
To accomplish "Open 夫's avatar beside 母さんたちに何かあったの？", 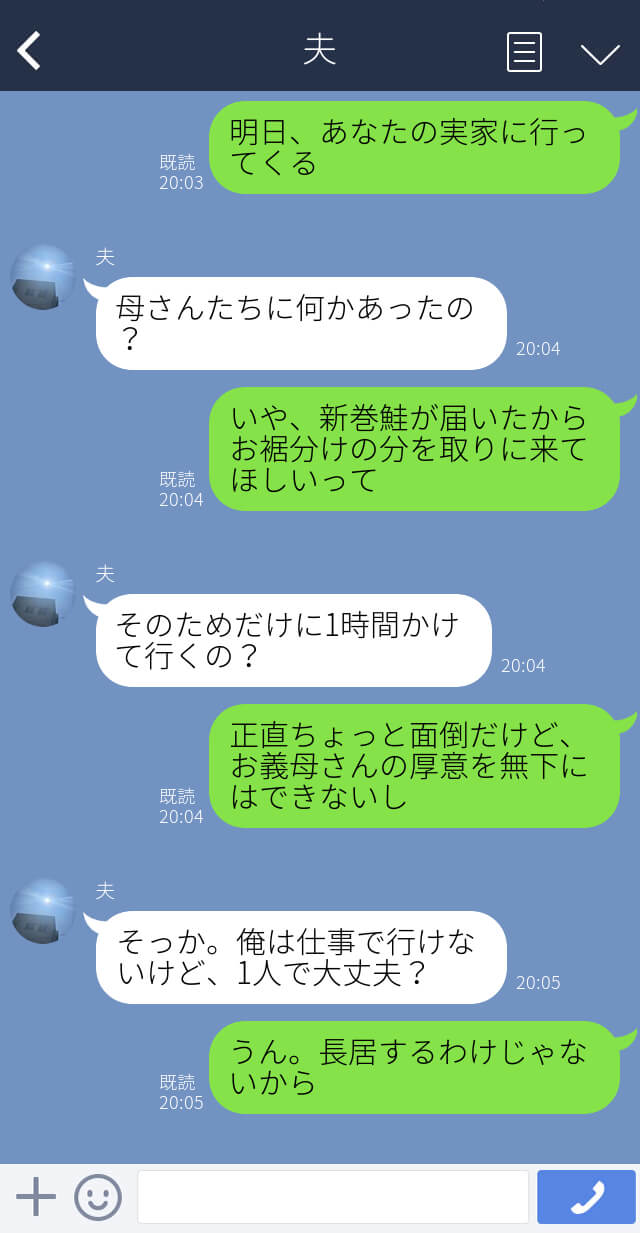I will 43,277.
